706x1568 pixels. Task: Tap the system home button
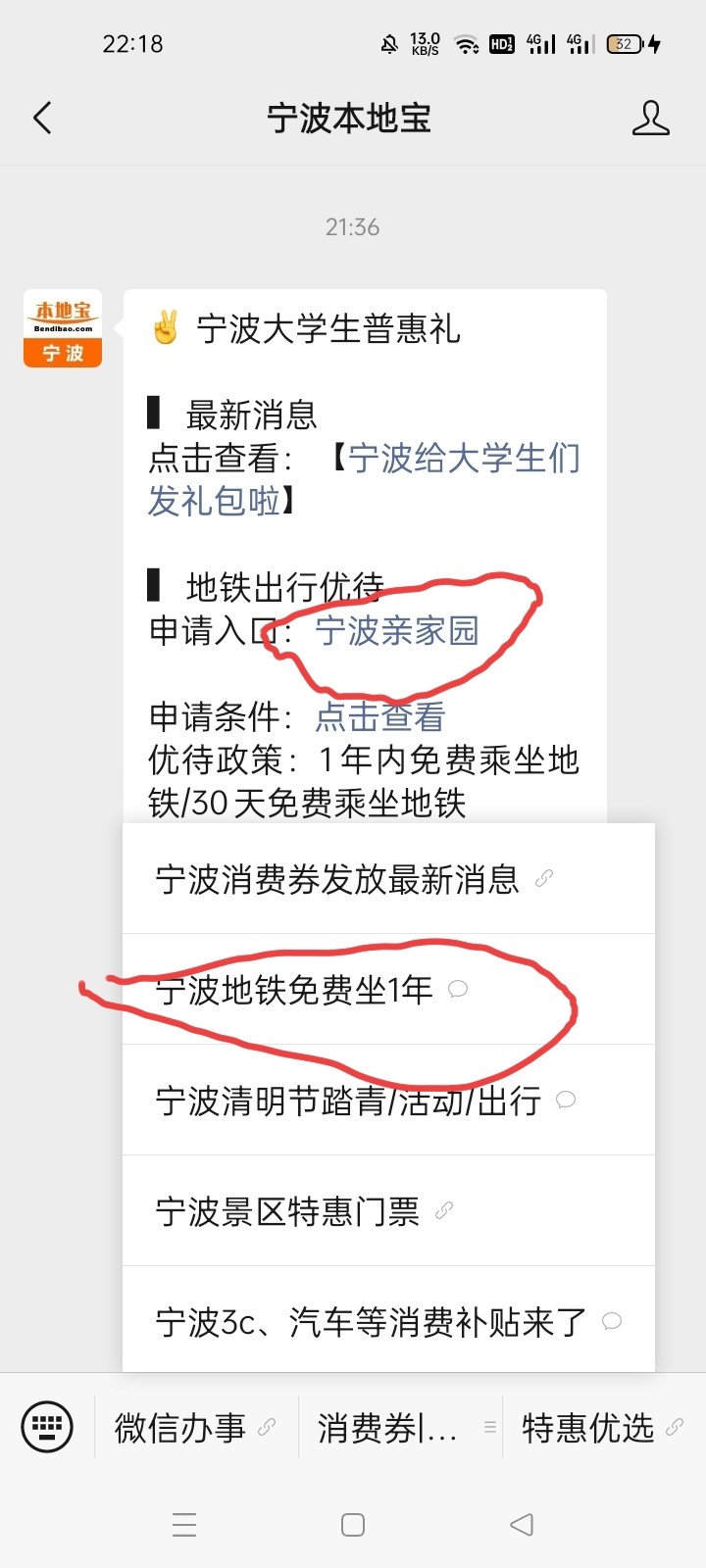click(x=353, y=1524)
